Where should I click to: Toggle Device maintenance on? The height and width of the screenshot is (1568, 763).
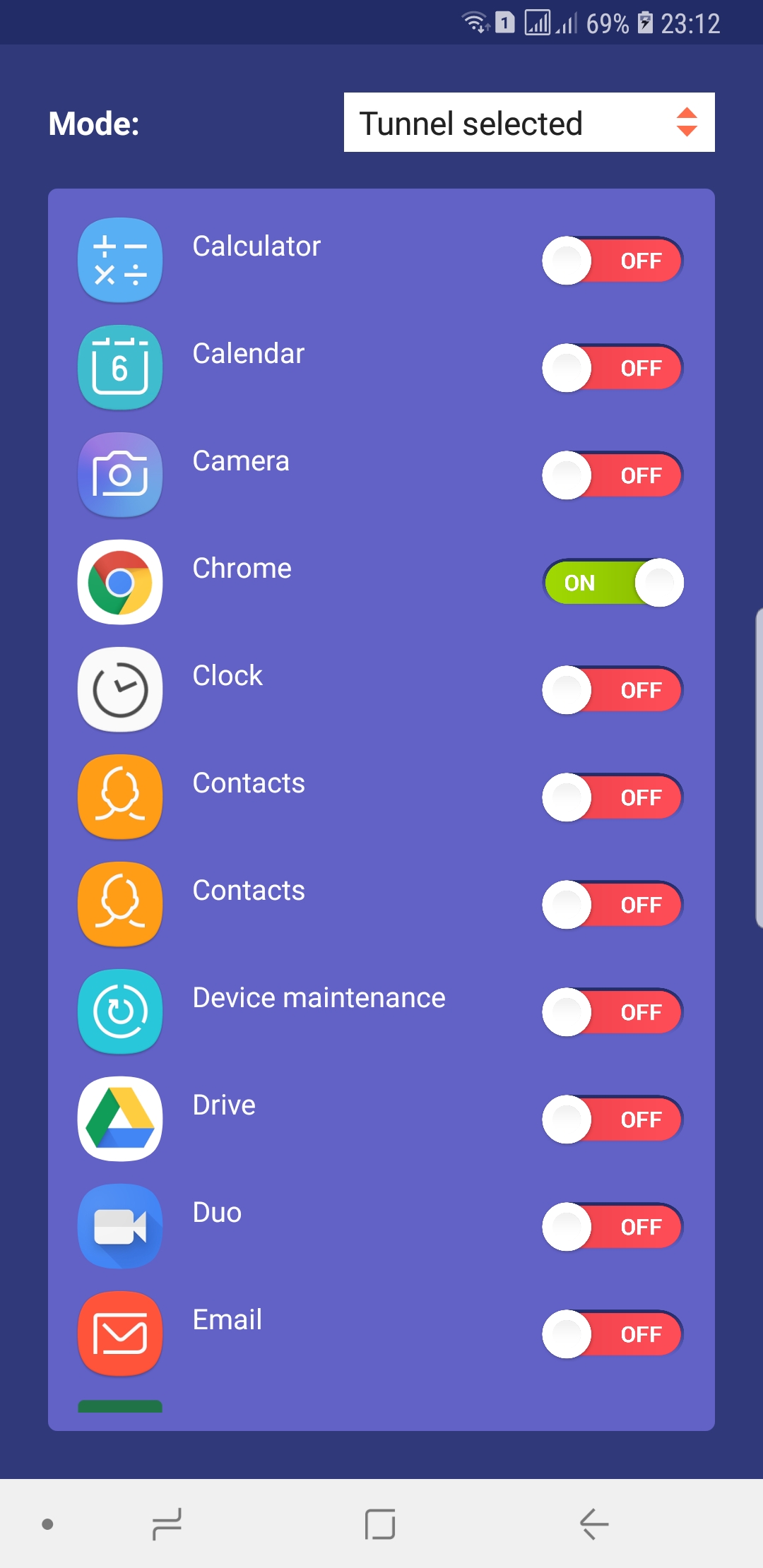613,1012
